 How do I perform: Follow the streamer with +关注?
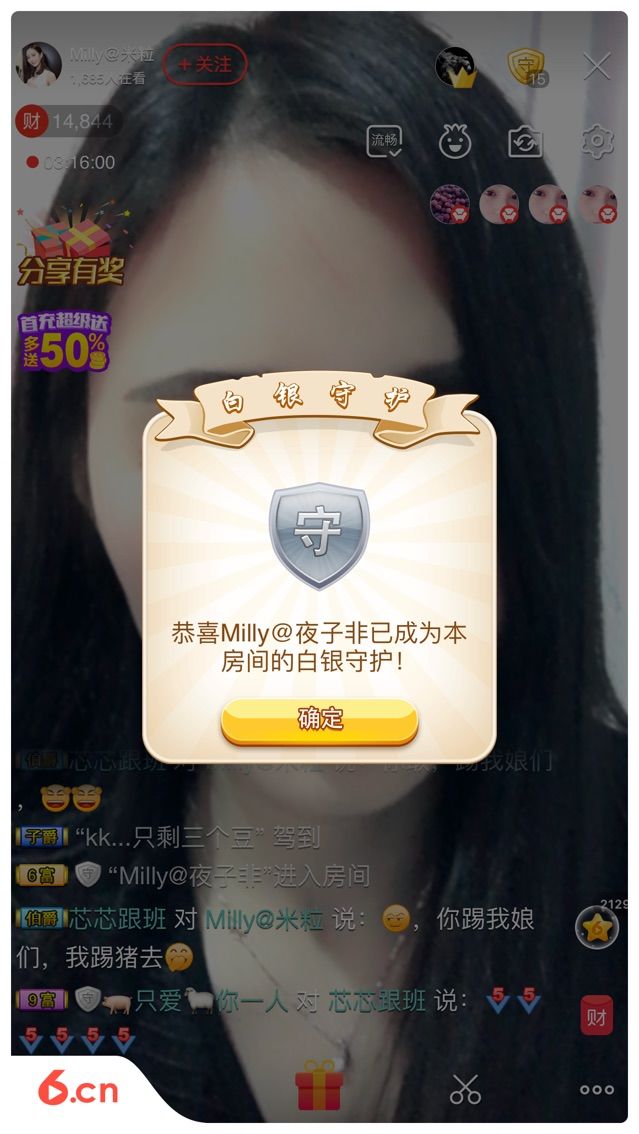coord(205,65)
